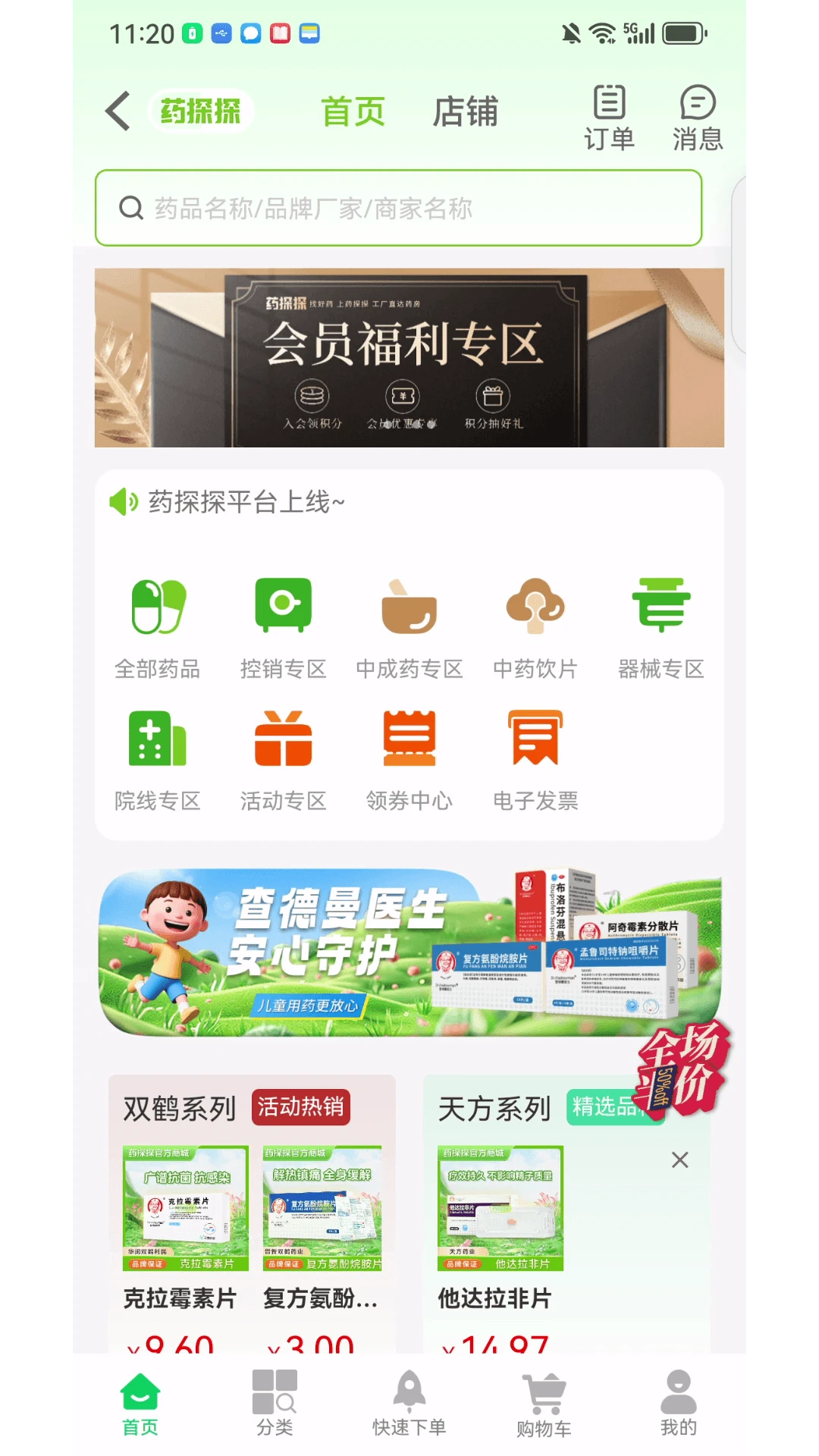The height and width of the screenshot is (1456, 819).
Task: Switch to the 店铺 tab
Action: pos(465,112)
